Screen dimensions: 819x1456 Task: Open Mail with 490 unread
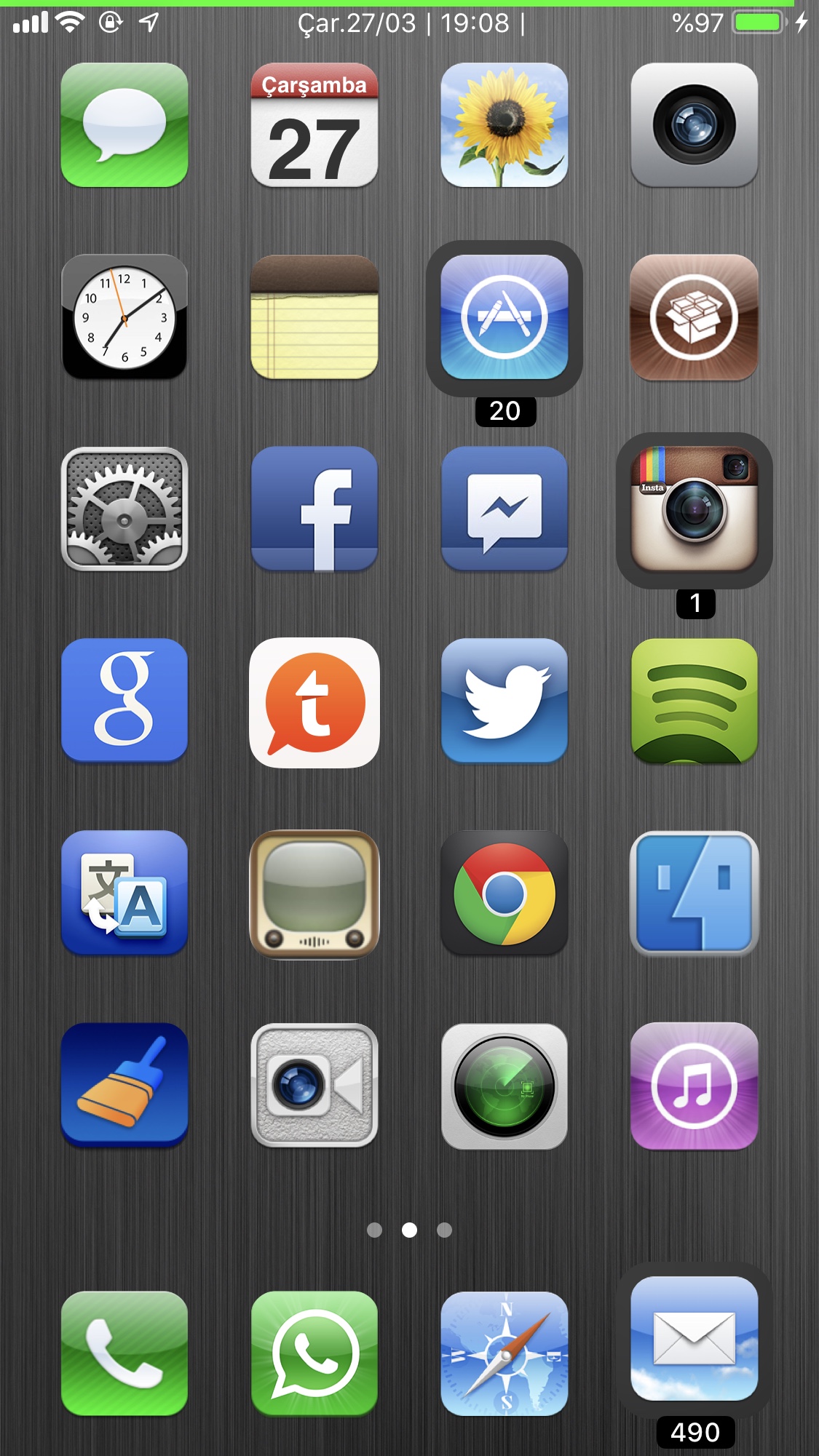click(694, 1339)
